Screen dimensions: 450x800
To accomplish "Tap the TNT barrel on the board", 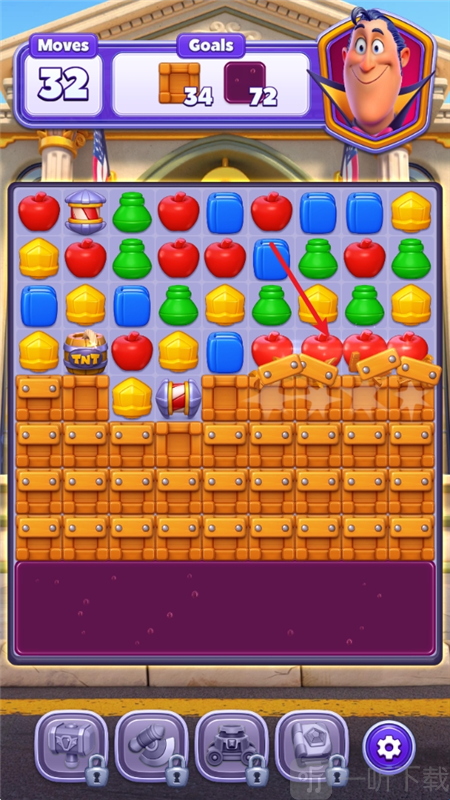I will tap(86, 352).
